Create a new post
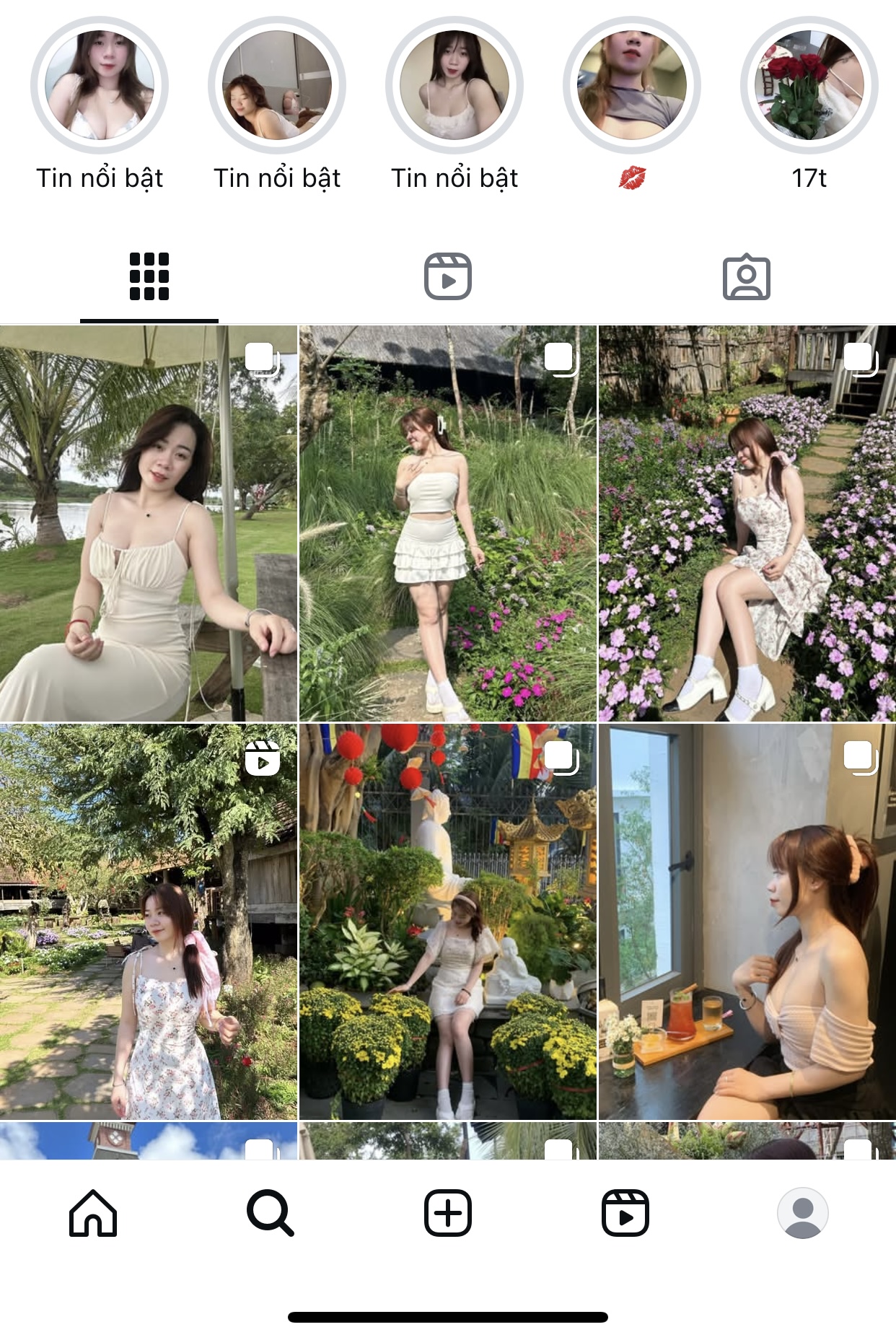The image size is (896, 1340). (x=447, y=1213)
